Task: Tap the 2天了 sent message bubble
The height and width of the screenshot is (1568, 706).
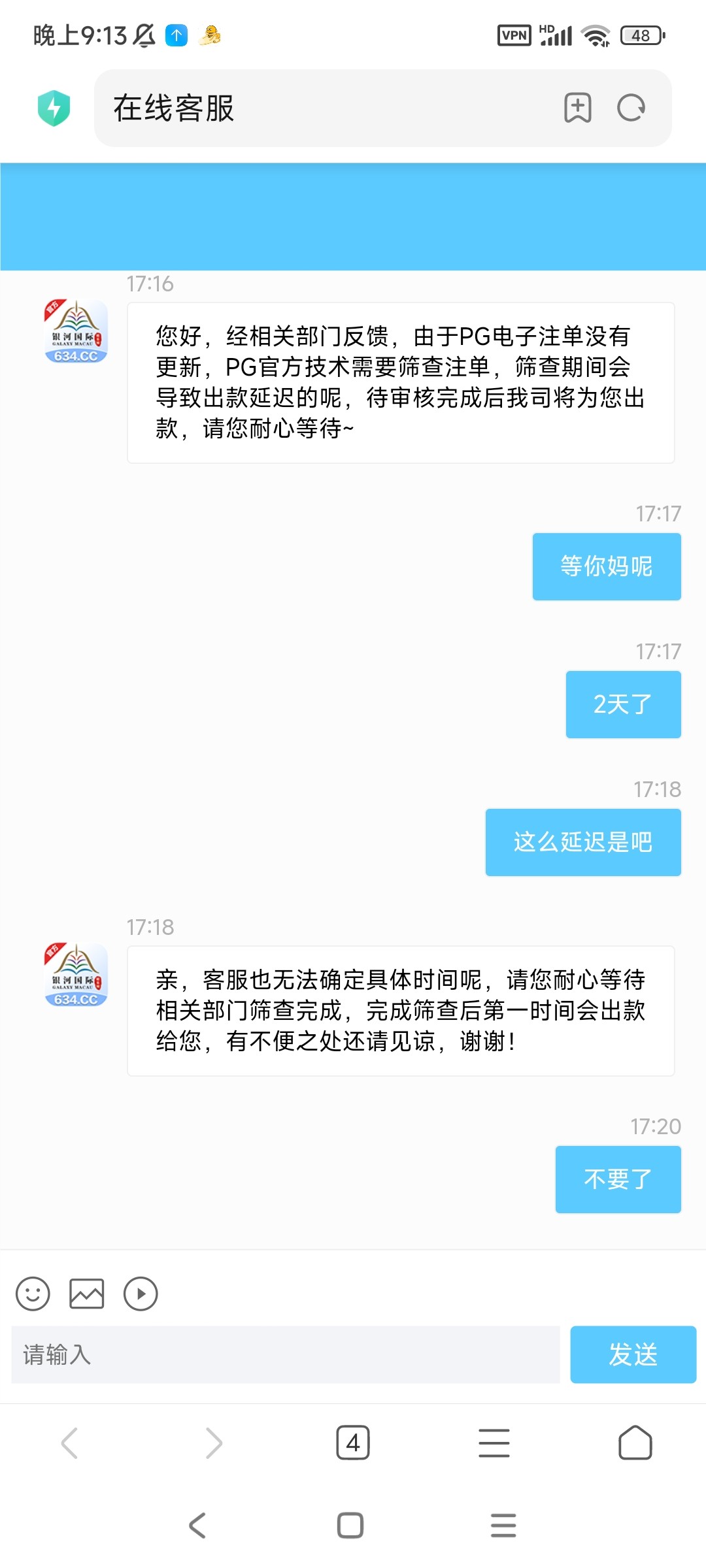Action: (622, 704)
